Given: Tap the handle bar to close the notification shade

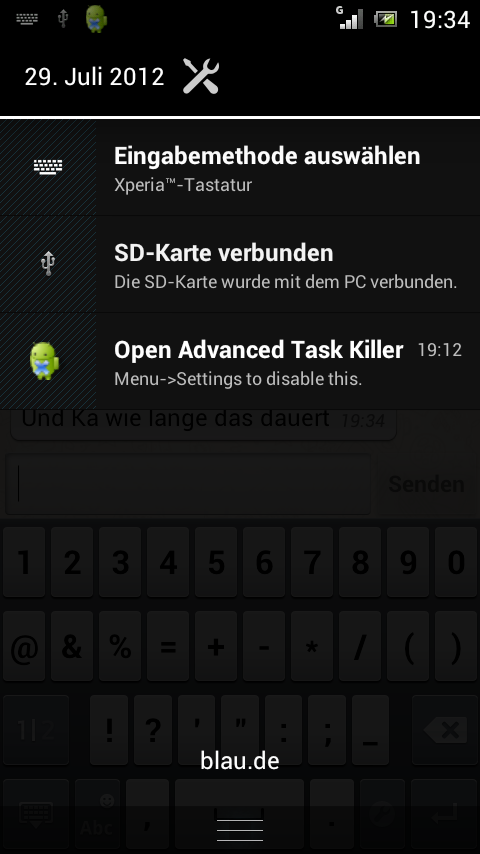Looking at the screenshot, I should 240,829.
